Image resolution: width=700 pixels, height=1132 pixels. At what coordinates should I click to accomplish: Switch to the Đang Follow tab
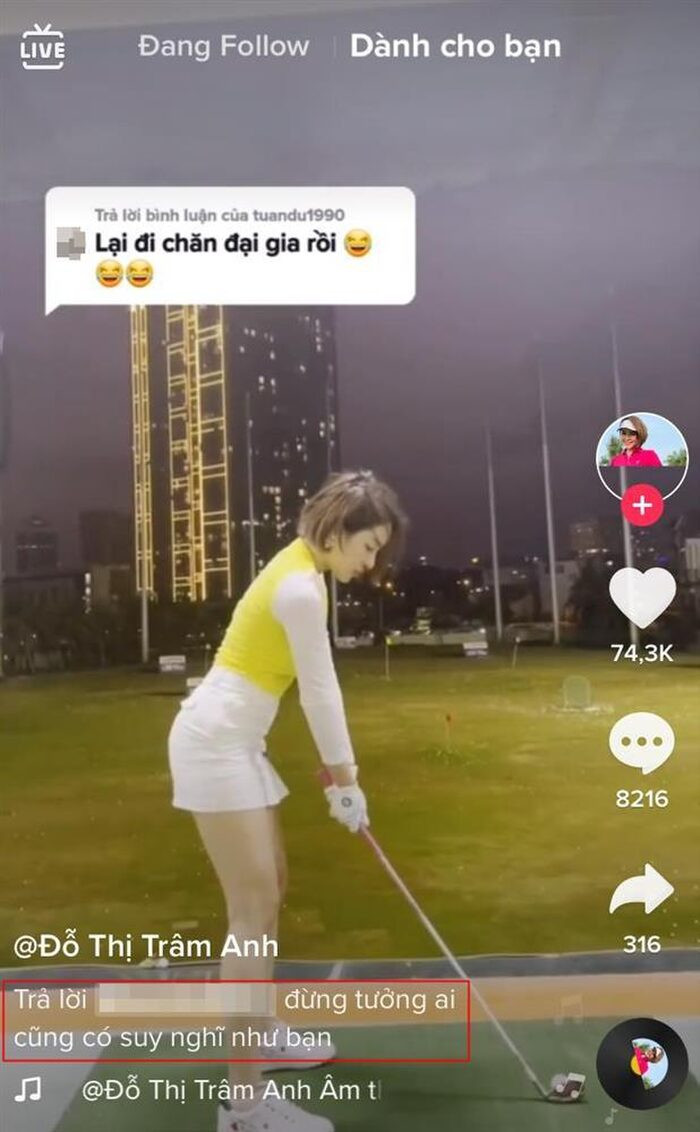tap(223, 46)
